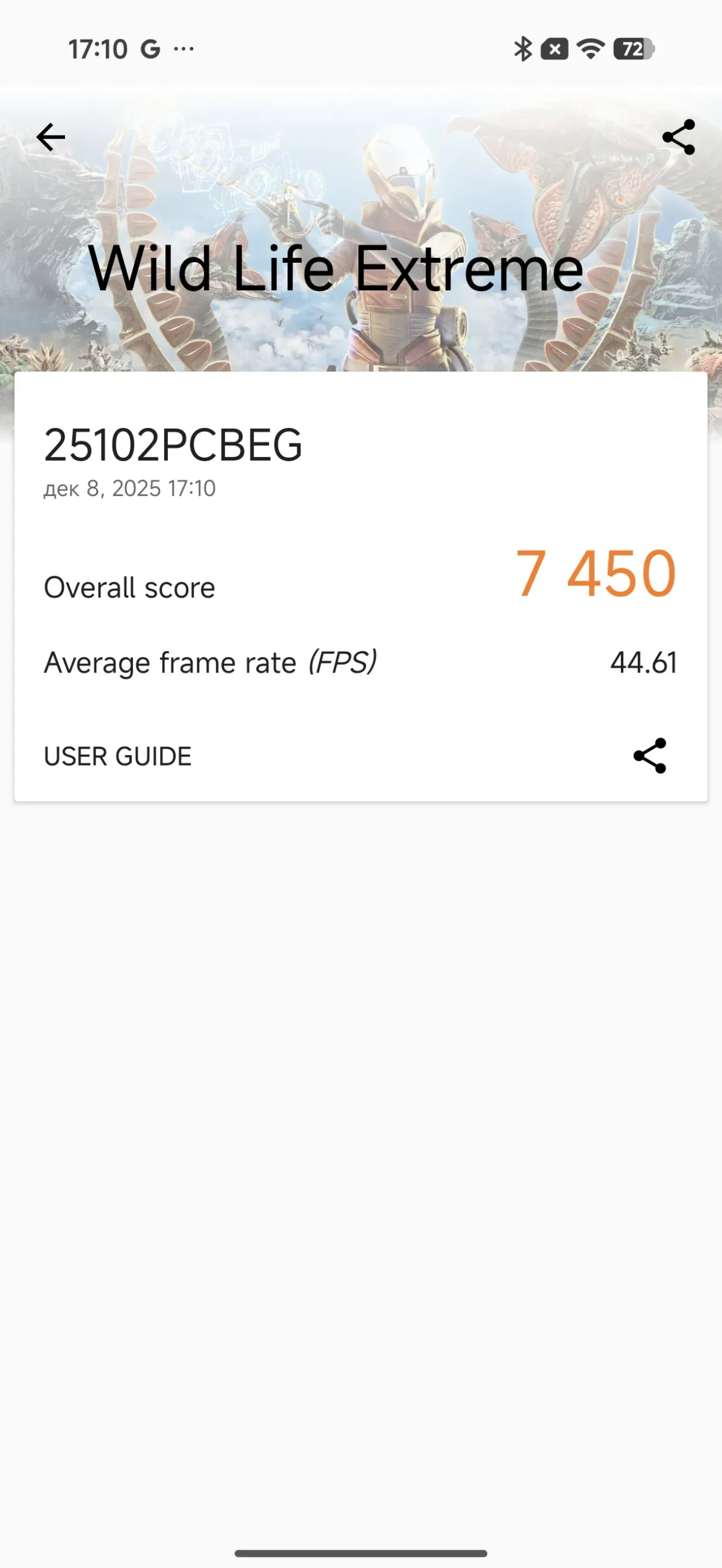The width and height of the screenshot is (722, 1568).
Task: Share from the top app bar
Action: click(678, 137)
